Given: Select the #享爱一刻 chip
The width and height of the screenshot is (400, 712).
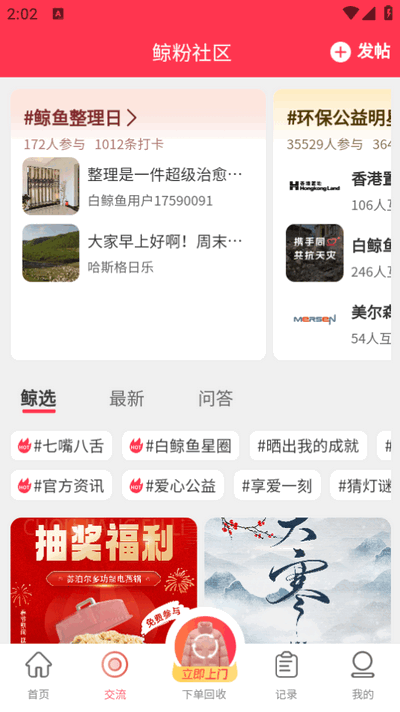Looking at the screenshot, I should (277, 485).
